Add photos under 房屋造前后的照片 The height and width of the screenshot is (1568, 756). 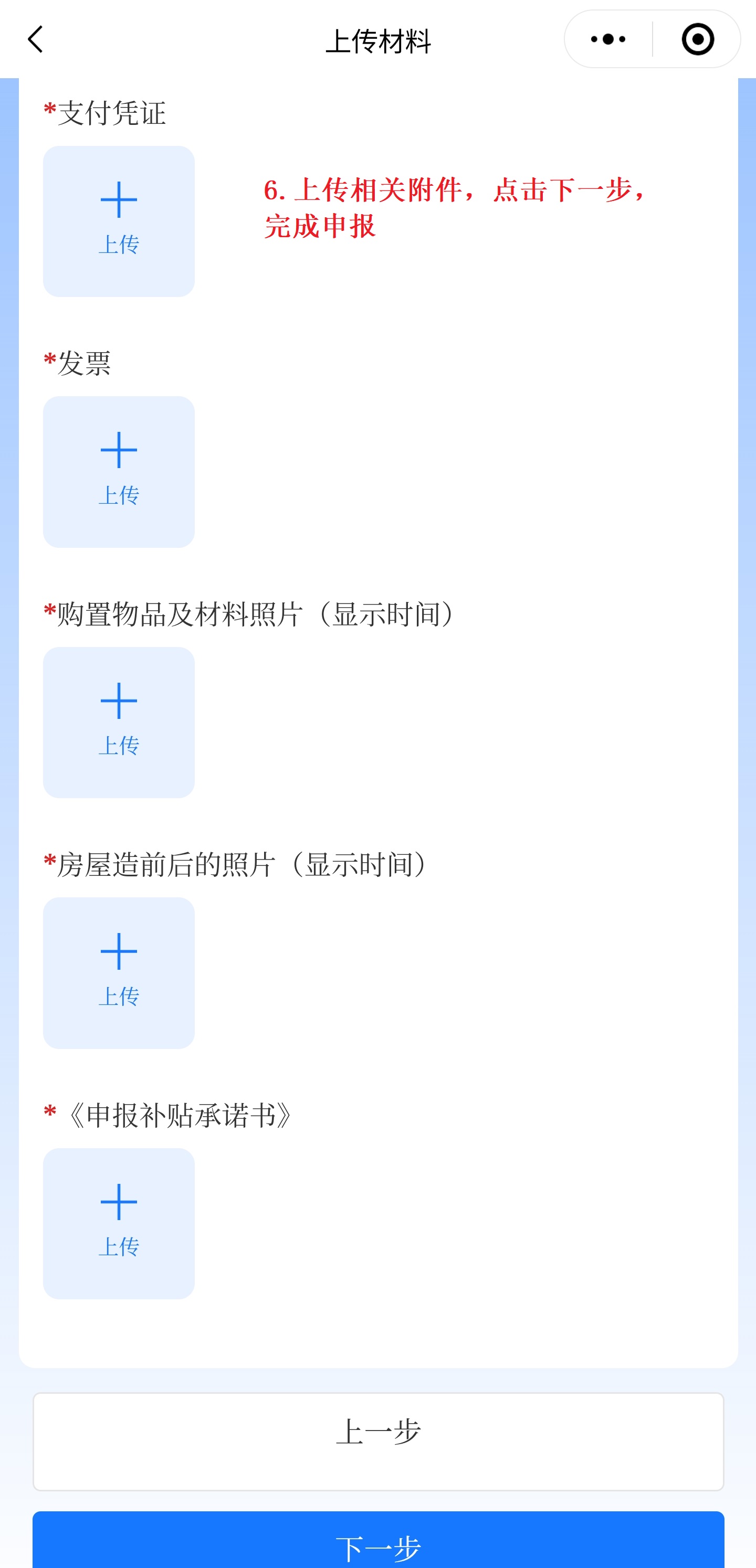[119, 973]
